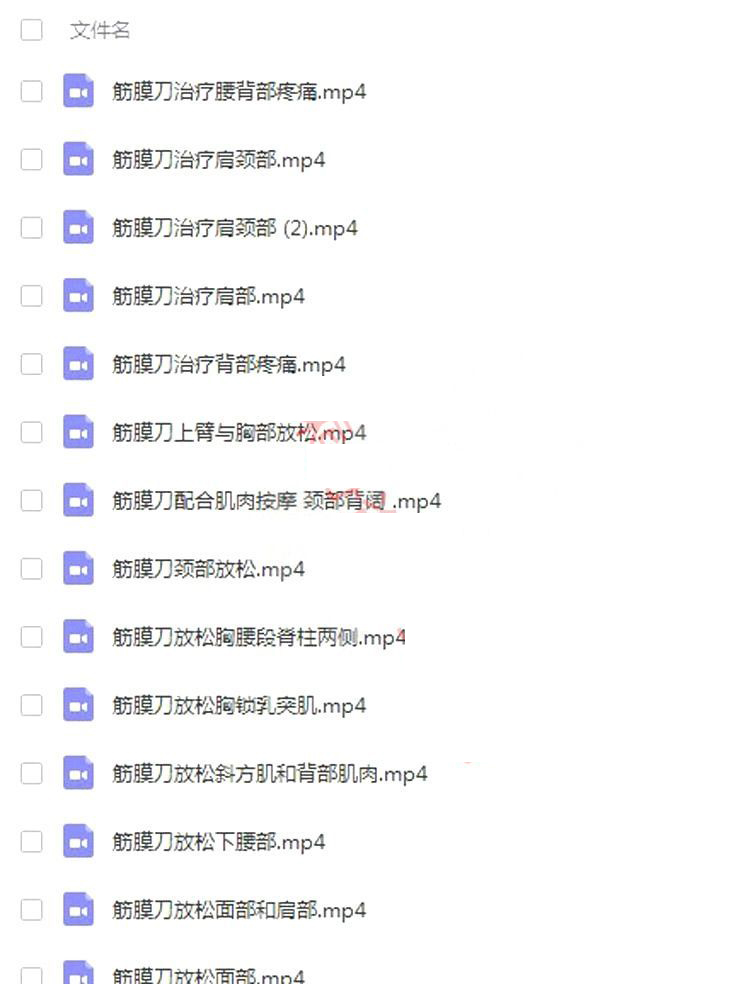Select checkbox for 筋膜刀治疗肩颈部.mp4
The image size is (750, 984).
(32, 160)
